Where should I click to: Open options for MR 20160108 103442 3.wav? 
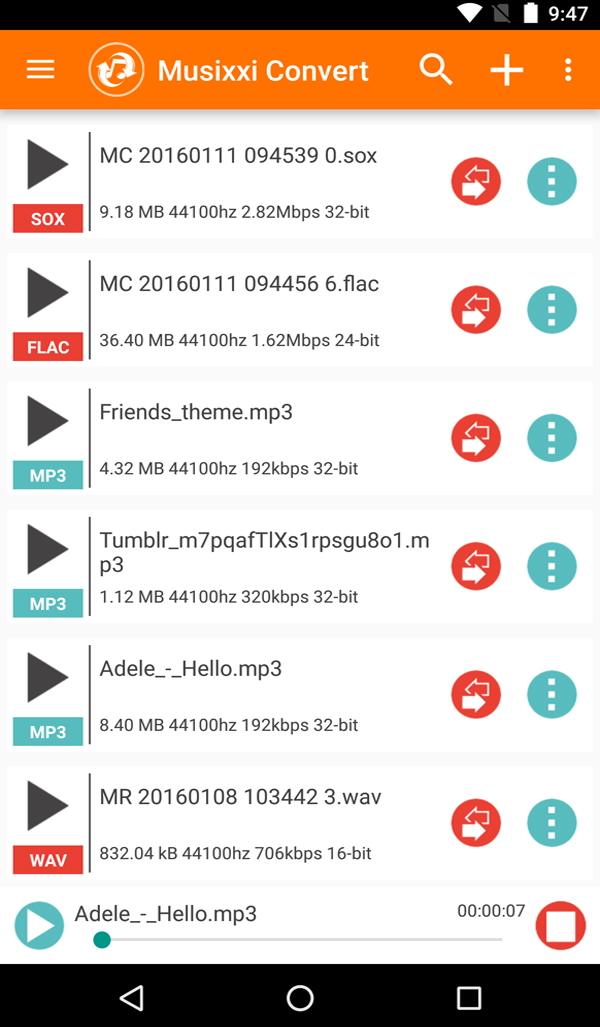[552, 823]
